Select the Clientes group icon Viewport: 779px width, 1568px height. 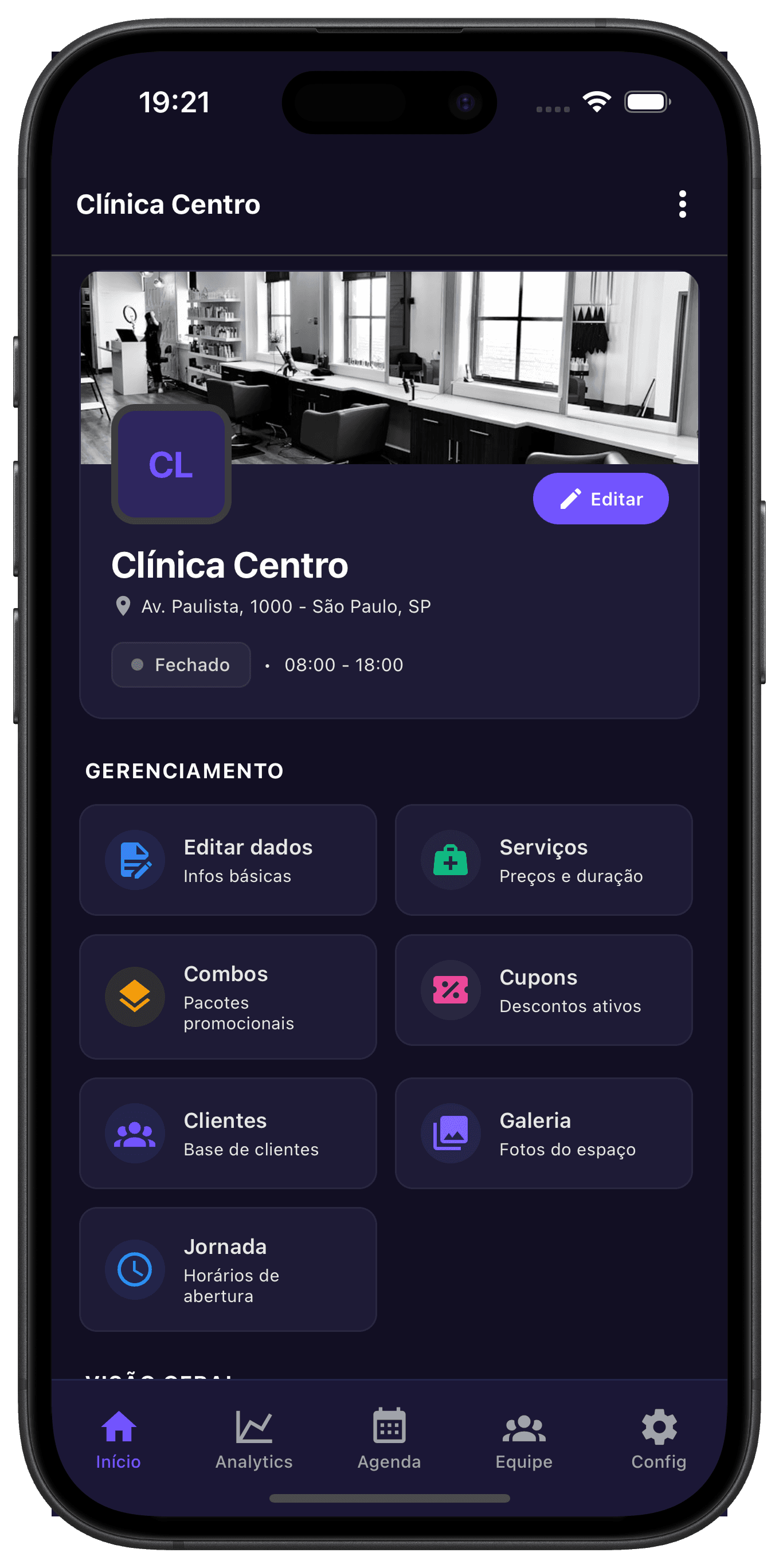(x=135, y=1133)
